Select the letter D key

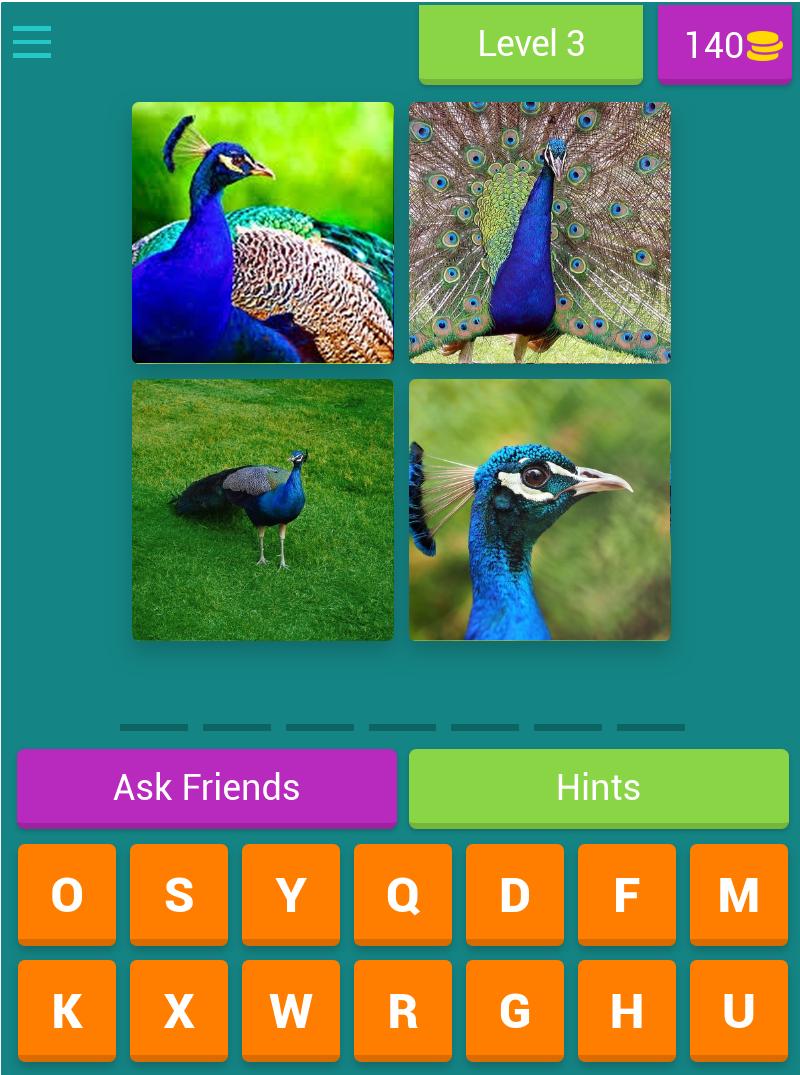514,894
